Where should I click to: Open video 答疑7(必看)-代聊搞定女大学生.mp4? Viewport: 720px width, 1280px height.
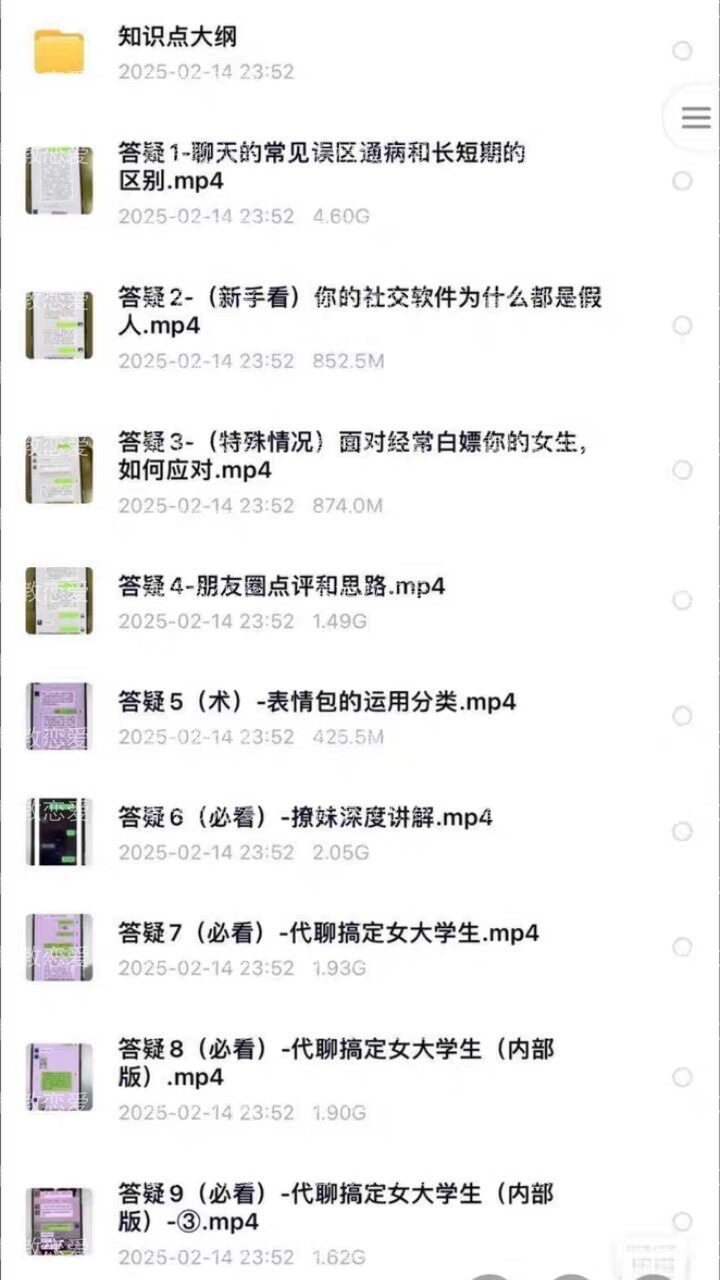click(328, 933)
